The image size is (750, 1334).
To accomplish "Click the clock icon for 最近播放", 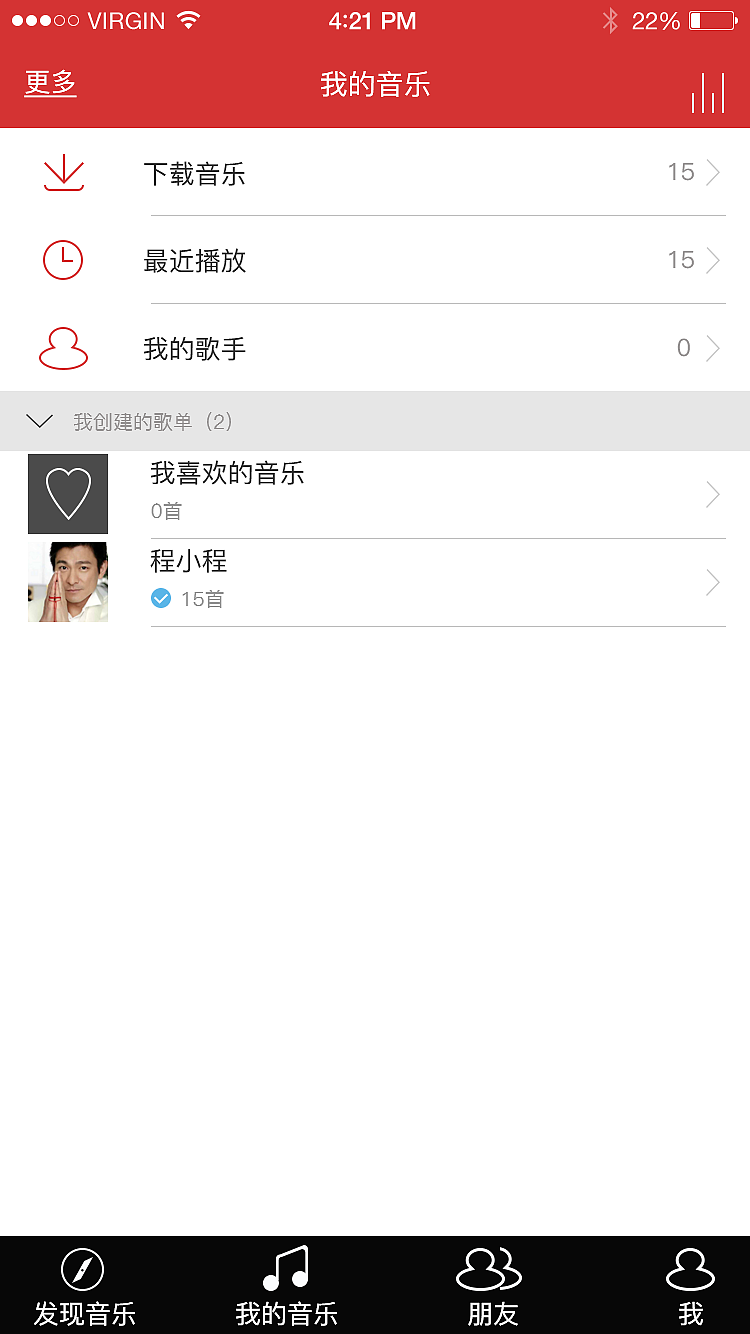I will point(64,260).
